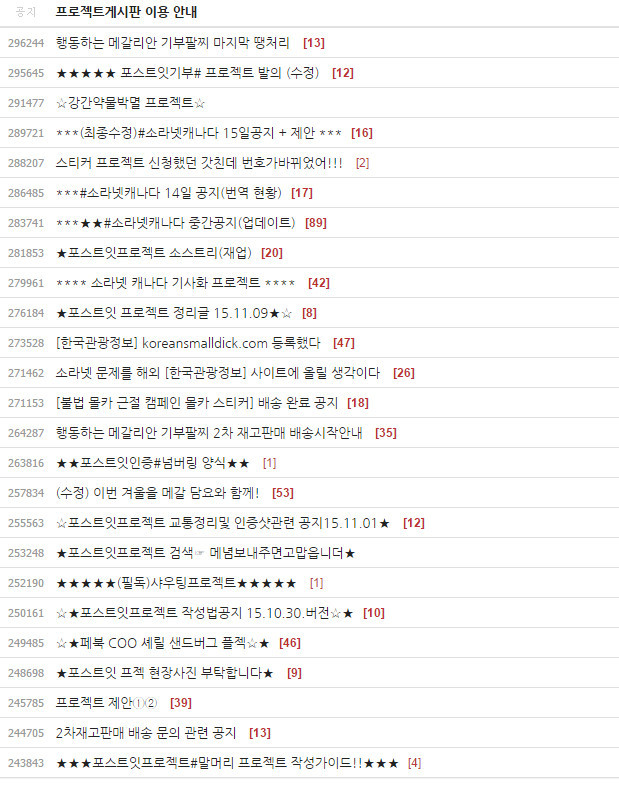Open the notice 프로젝트게시판 이용 안내
Image resolution: width=619 pixels, height=800 pixels.
click(x=126, y=12)
